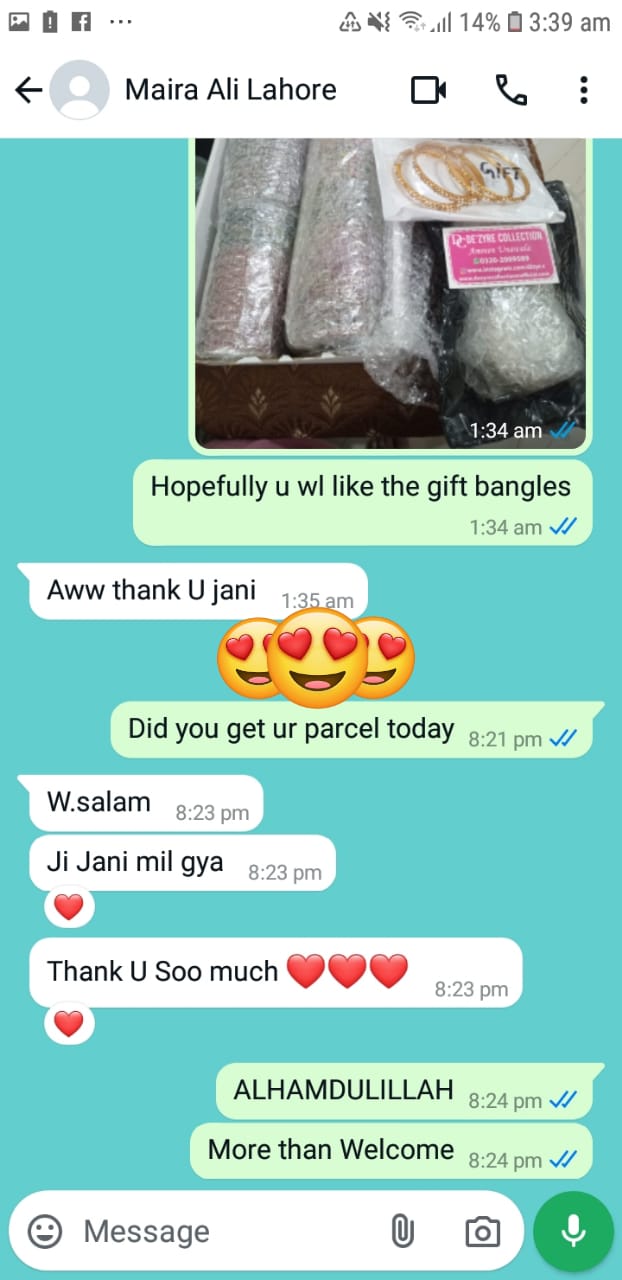Screen dimensions: 622x1280
Task: Open the three-dot overflow menu
Action: (x=583, y=91)
